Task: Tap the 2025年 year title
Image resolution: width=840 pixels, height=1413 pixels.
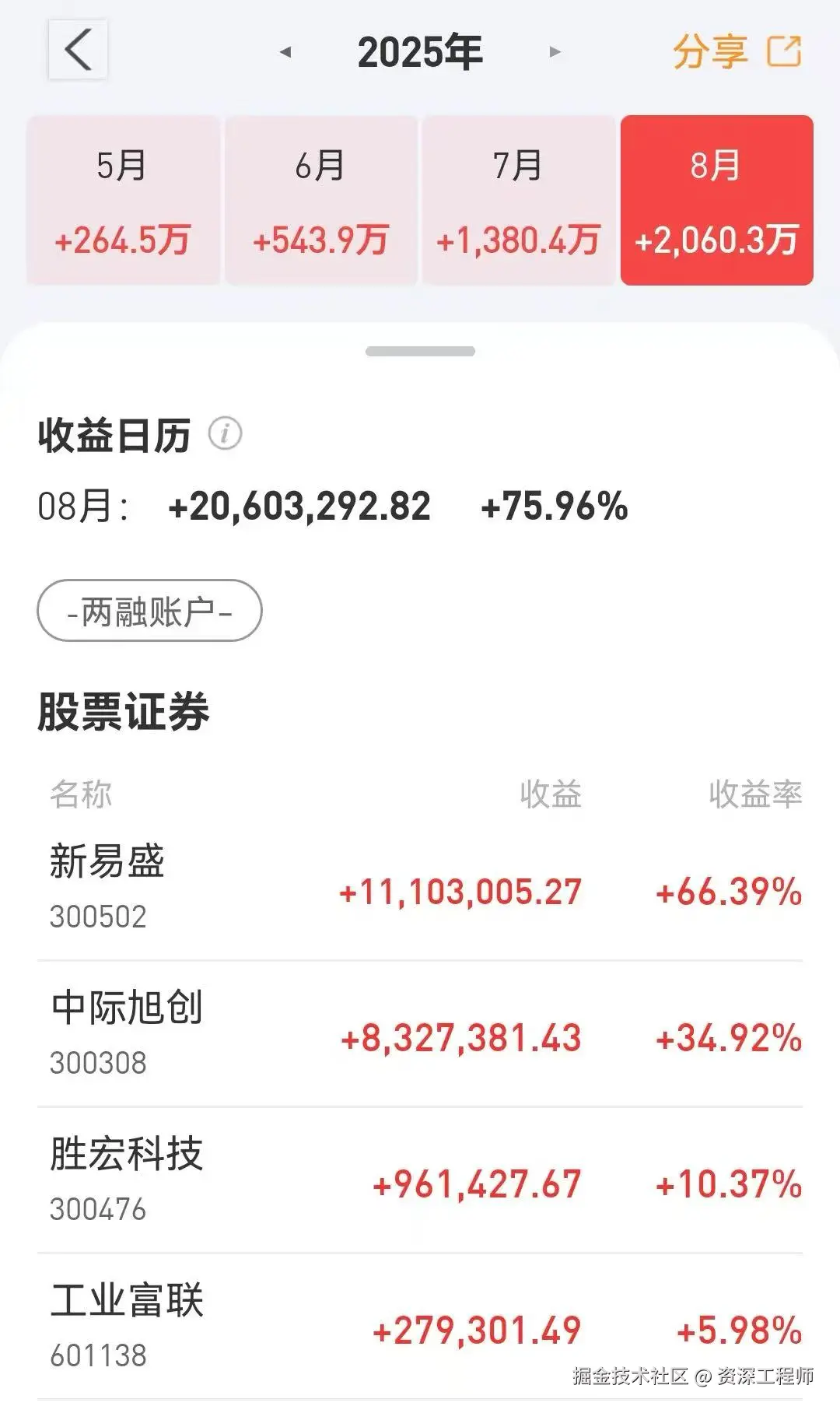Action: (420, 51)
